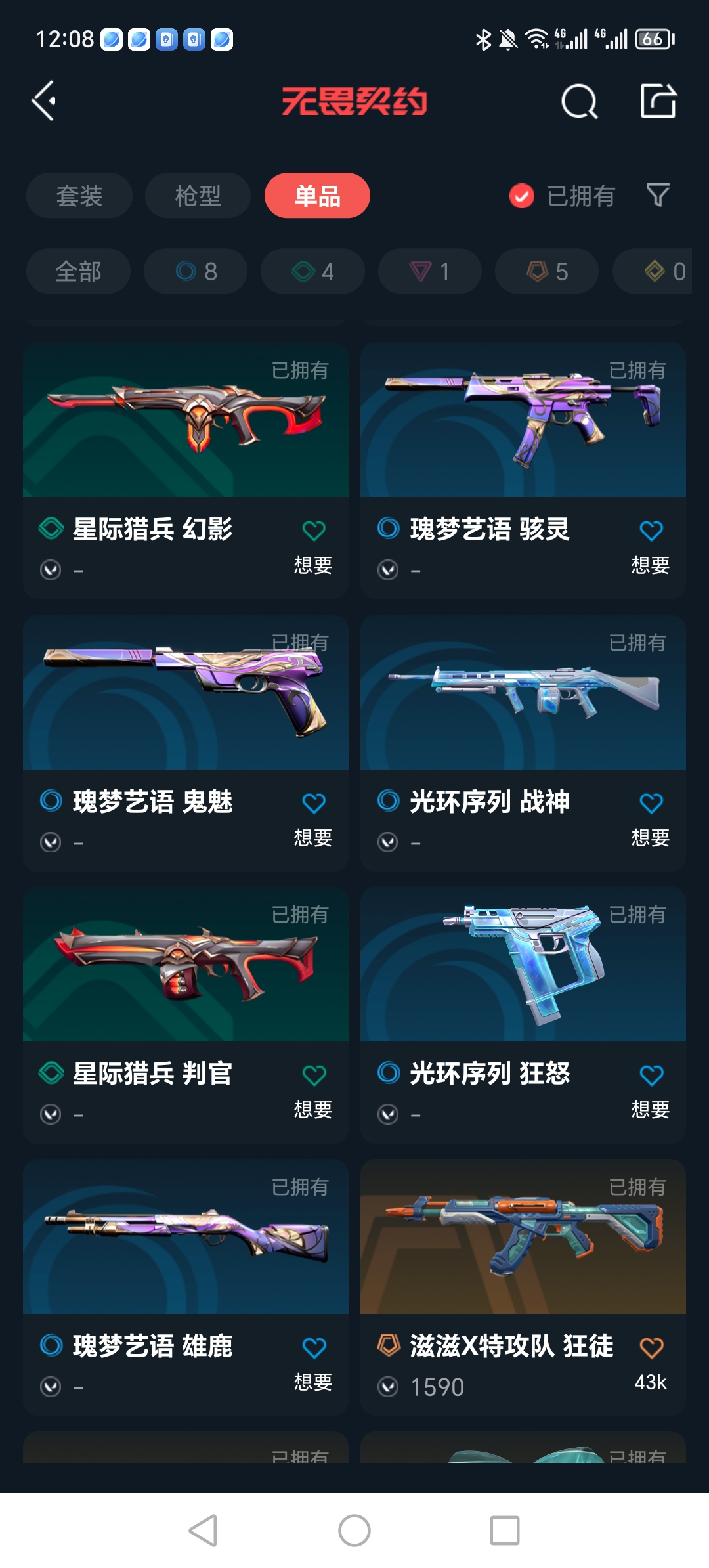The image size is (709, 1568).
Task: Filter by the pink tier chip showing 1
Action: click(429, 271)
